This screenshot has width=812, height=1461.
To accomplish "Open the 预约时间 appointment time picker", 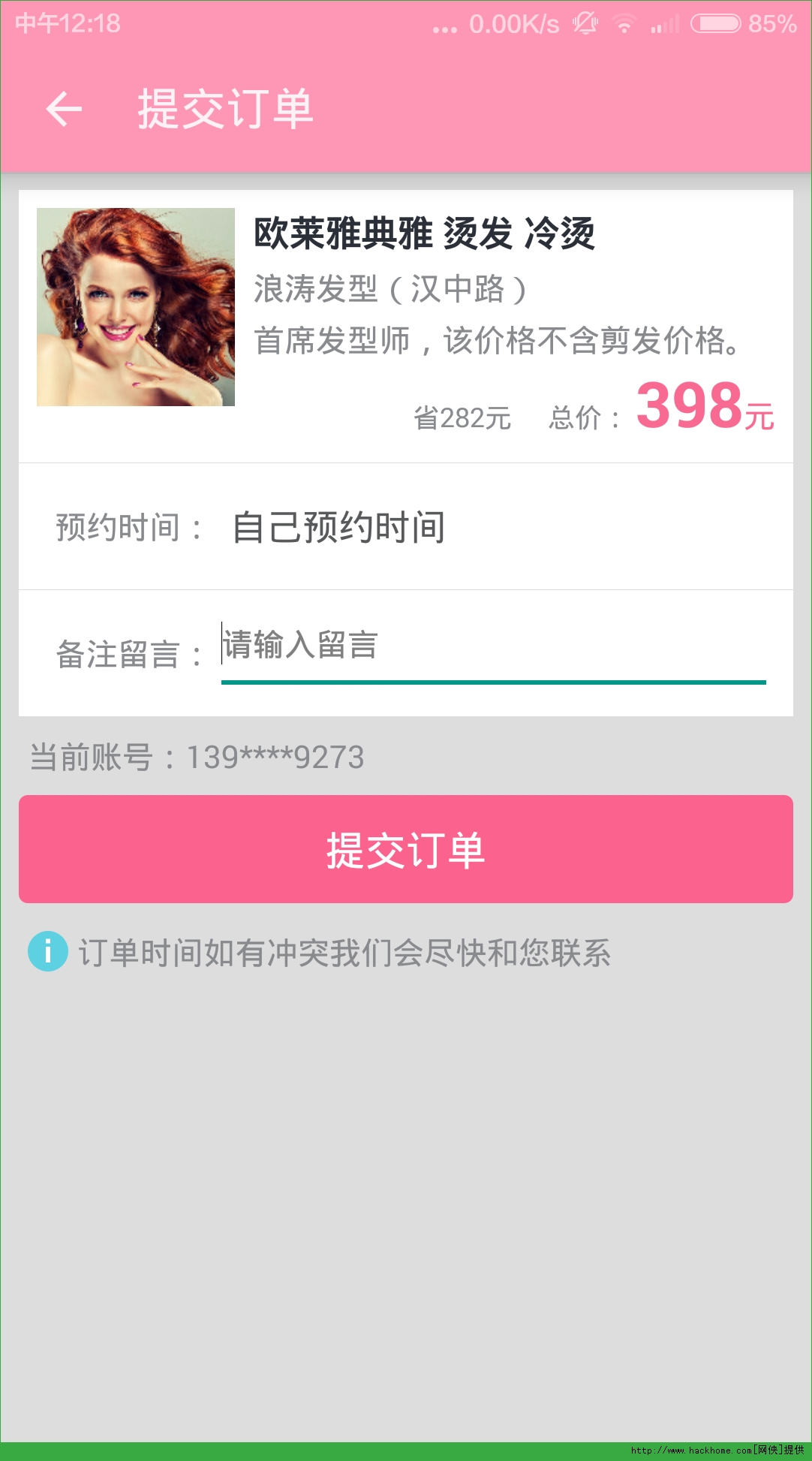I will [339, 527].
